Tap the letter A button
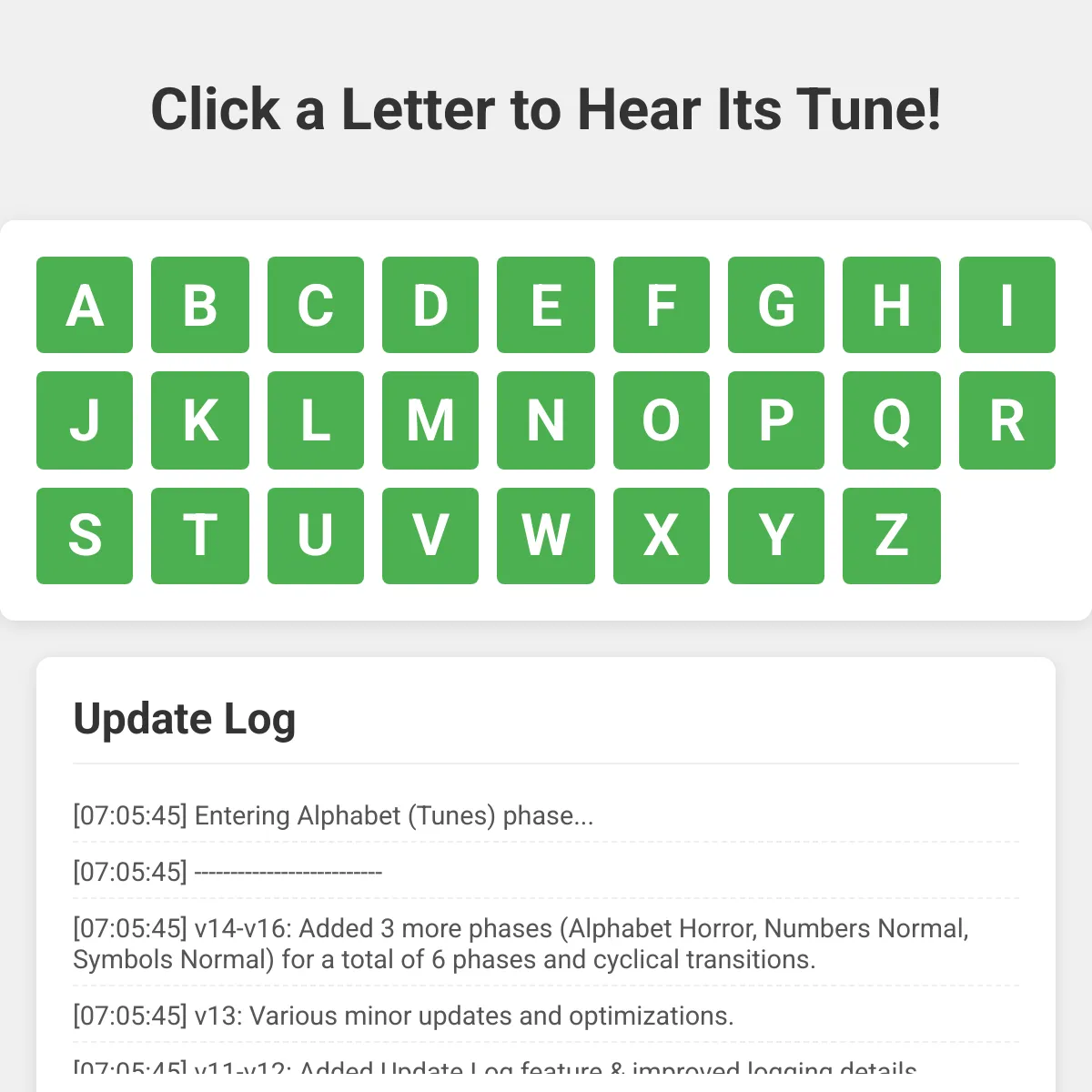 pyautogui.click(x=85, y=305)
